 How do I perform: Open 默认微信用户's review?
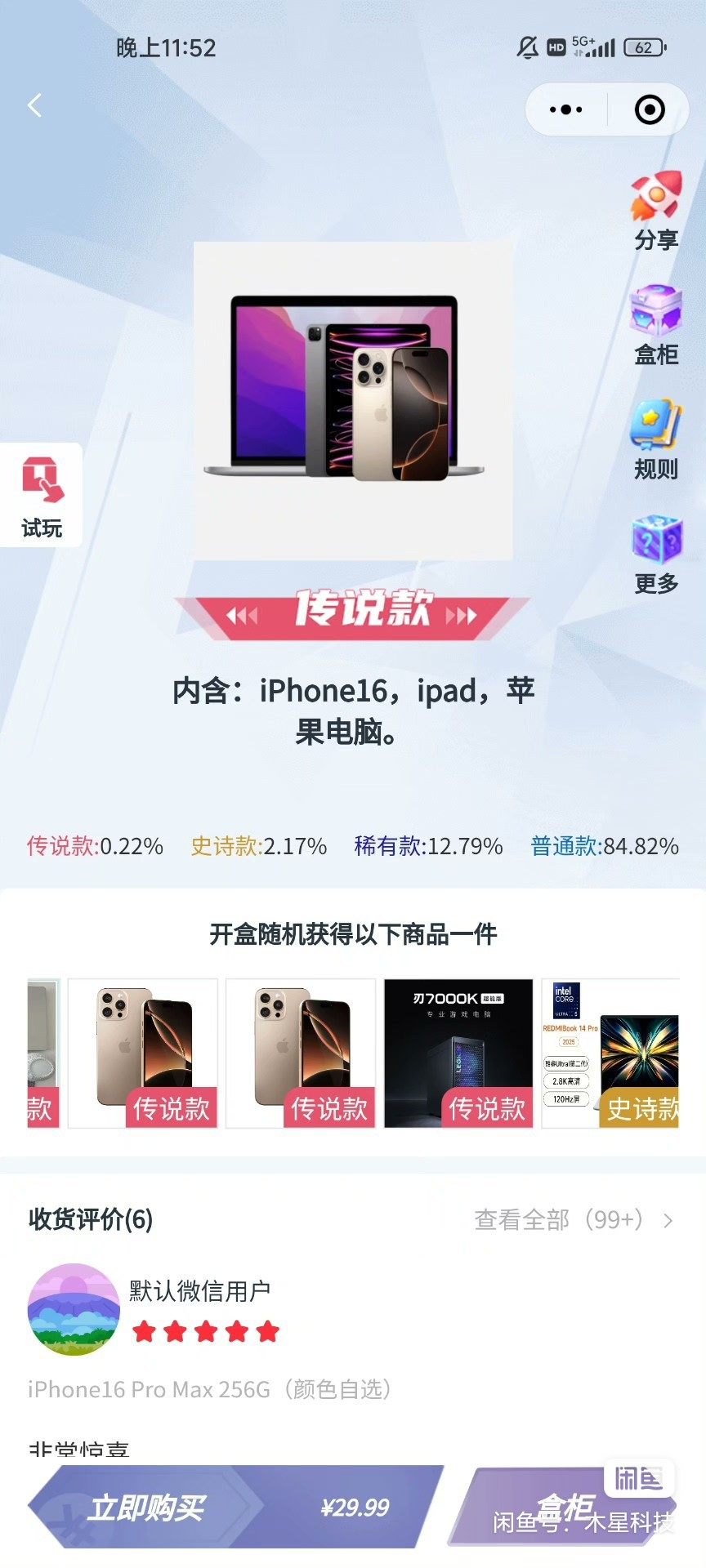click(199, 1291)
